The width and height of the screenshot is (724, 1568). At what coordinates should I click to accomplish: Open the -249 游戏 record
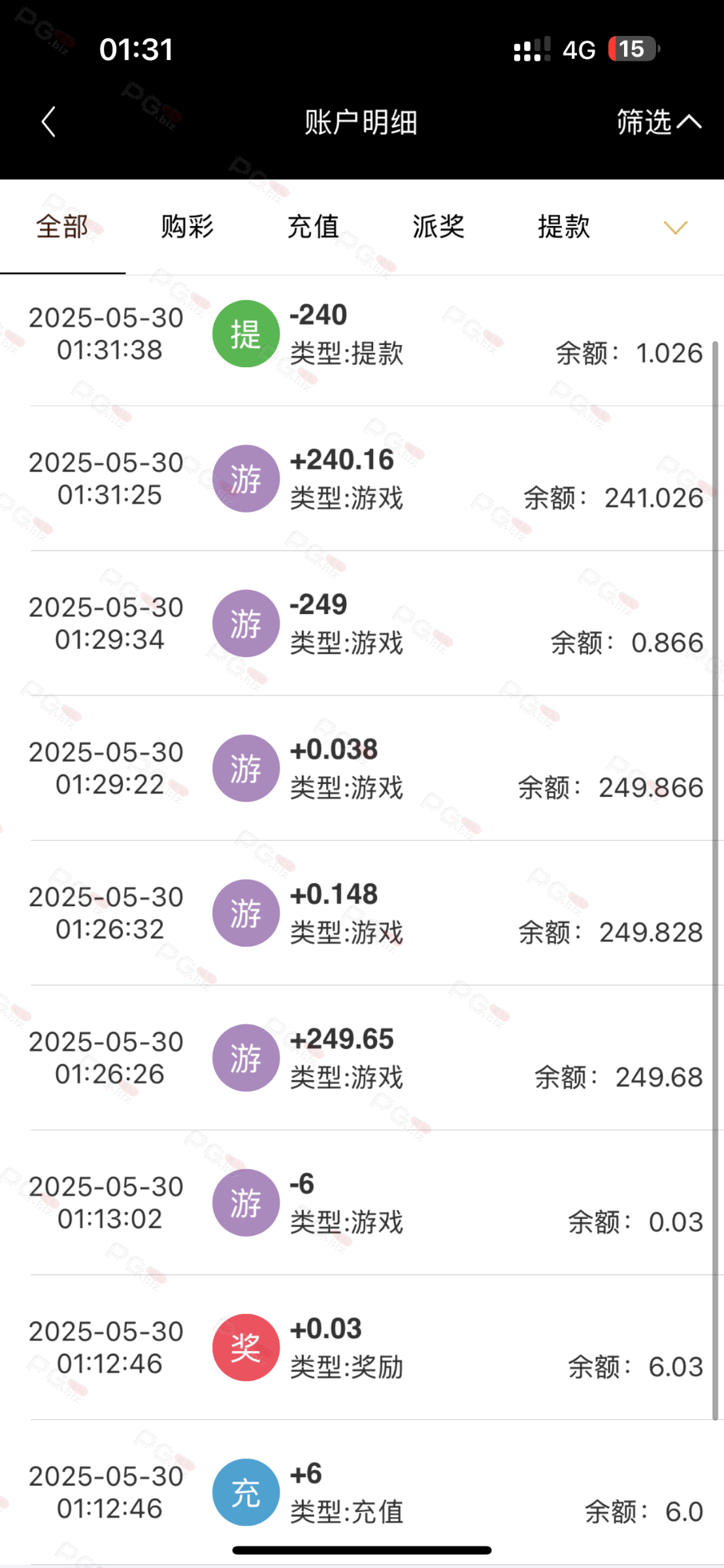click(x=362, y=623)
